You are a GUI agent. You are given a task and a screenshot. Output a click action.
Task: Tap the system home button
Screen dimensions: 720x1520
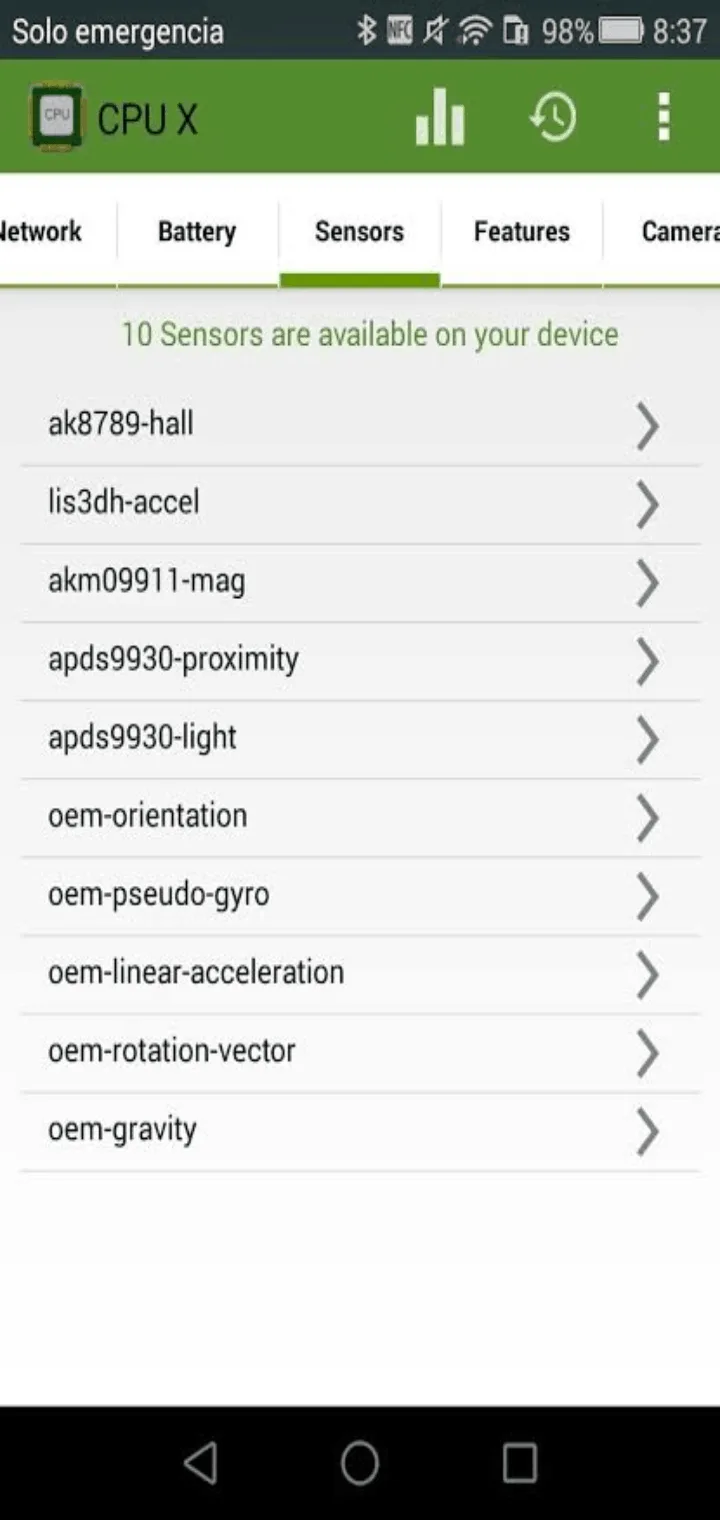(360, 1463)
